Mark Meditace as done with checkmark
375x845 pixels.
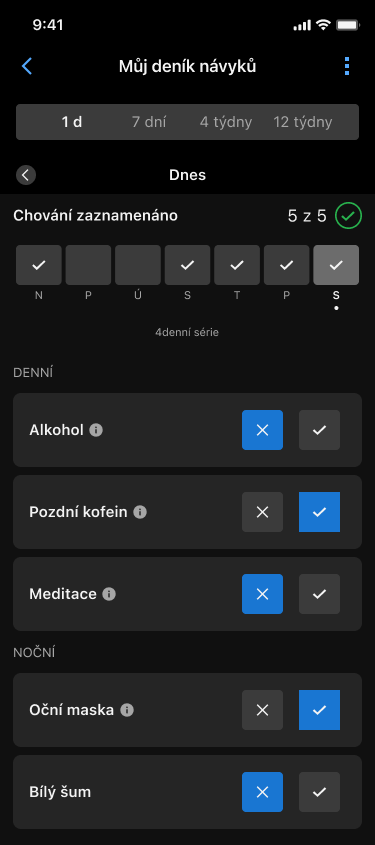click(320, 594)
